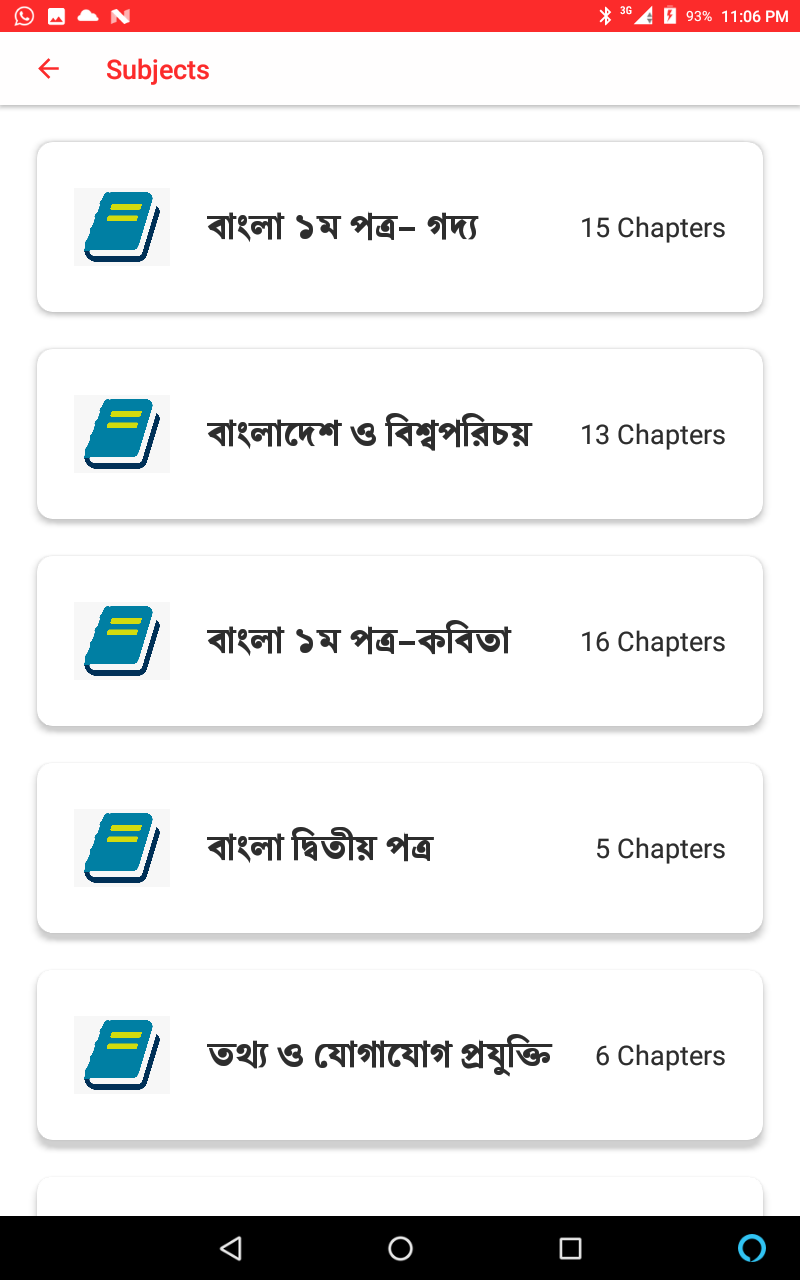
Task: Select তথ্য ও যোগাযোগ প্রযুক্তি subject
Action: [400, 1055]
